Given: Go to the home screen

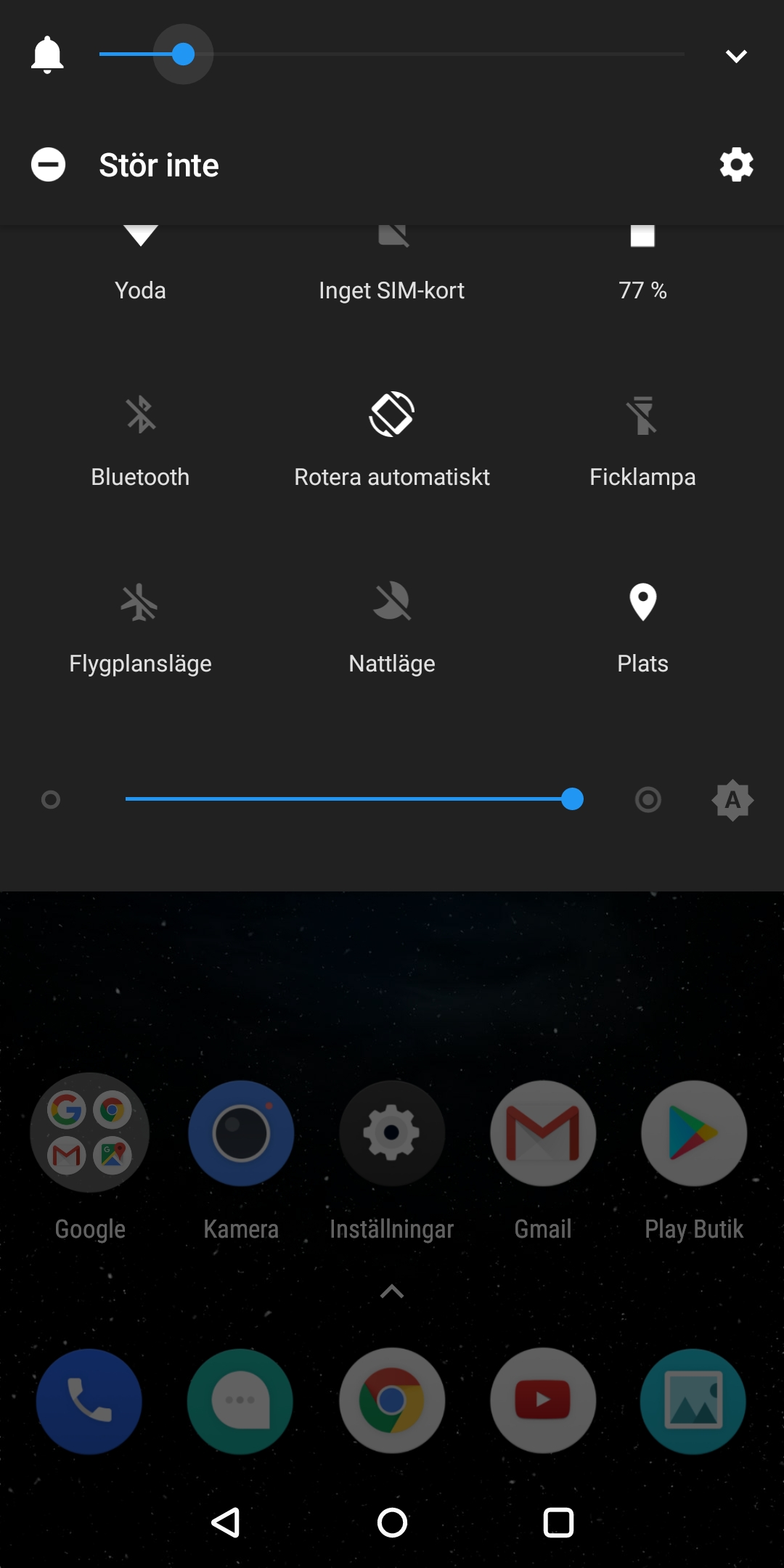Looking at the screenshot, I should (392, 1522).
